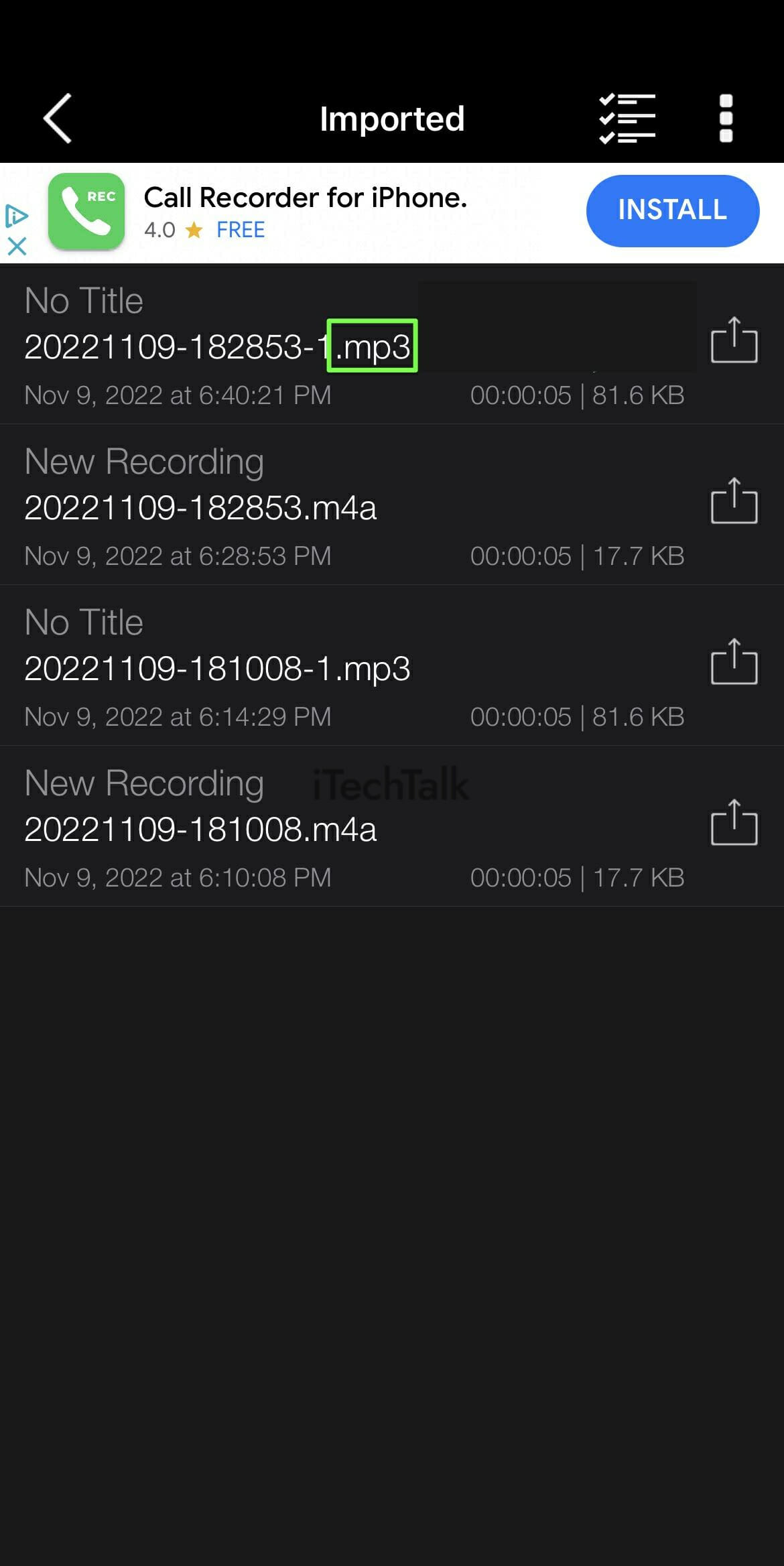Open the FREE link in the ad
Screen dimensions: 784x1566
(240, 230)
